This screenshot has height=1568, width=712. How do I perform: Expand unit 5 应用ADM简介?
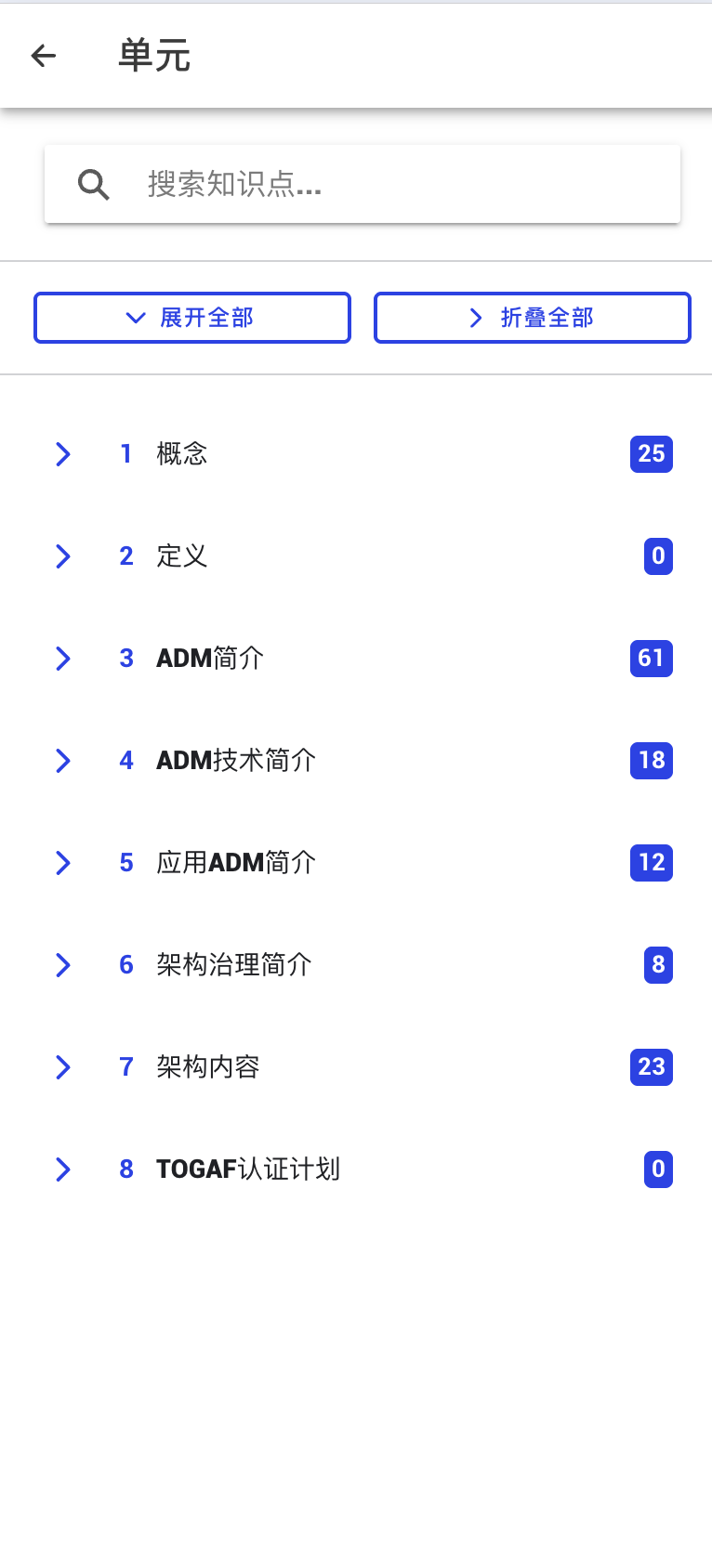coord(63,863)
